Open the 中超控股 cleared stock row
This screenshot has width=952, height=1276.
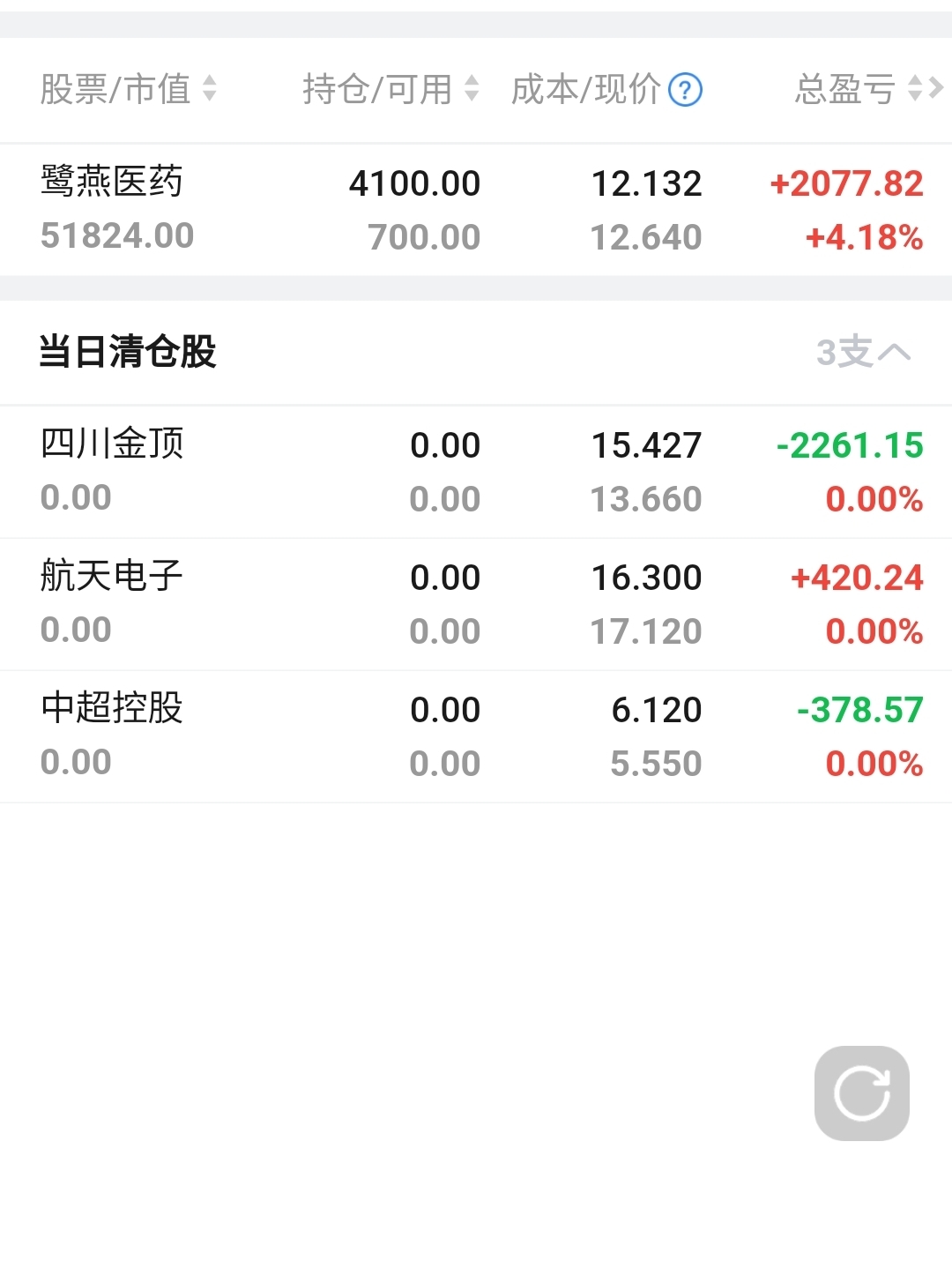(x=476, y=735)
